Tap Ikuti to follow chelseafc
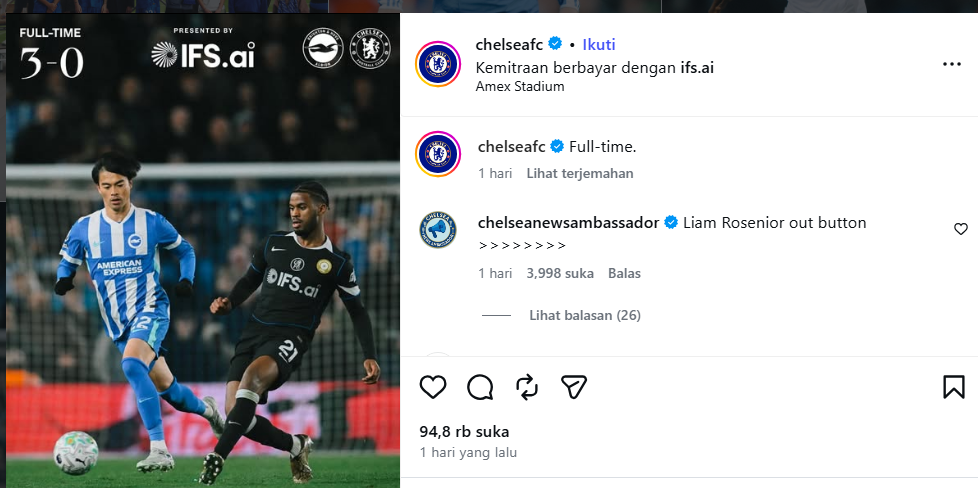Screen dimensions: 978x488 coord(599,45)
